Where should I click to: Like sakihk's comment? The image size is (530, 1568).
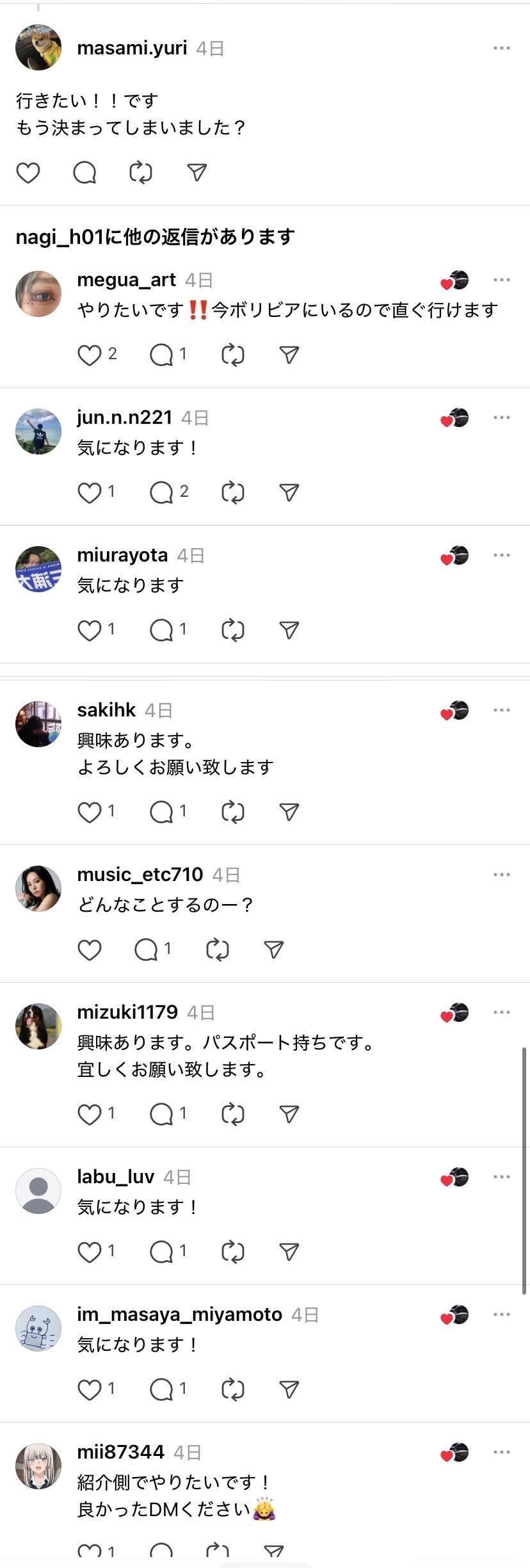(x=90, y=812)
